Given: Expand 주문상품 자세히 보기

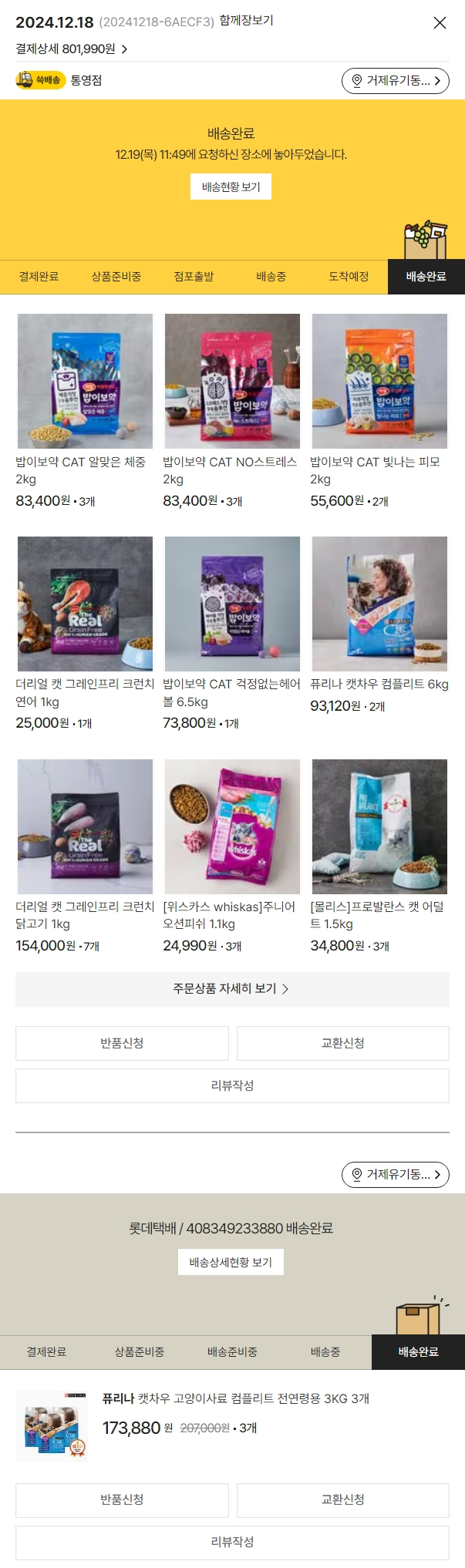Looking at the screenshot, I should (231, 988).
